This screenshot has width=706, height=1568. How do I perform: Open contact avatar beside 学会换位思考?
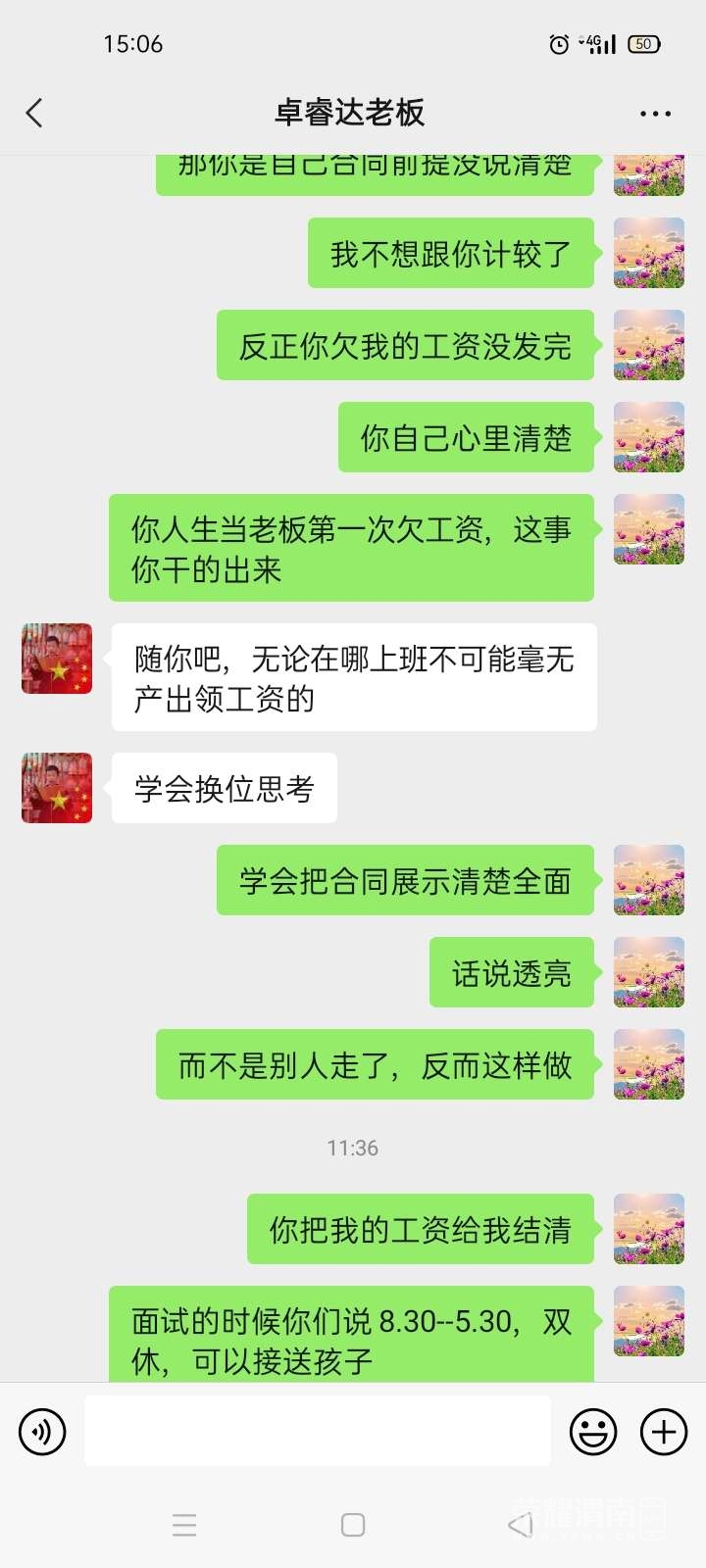point(57,788)
